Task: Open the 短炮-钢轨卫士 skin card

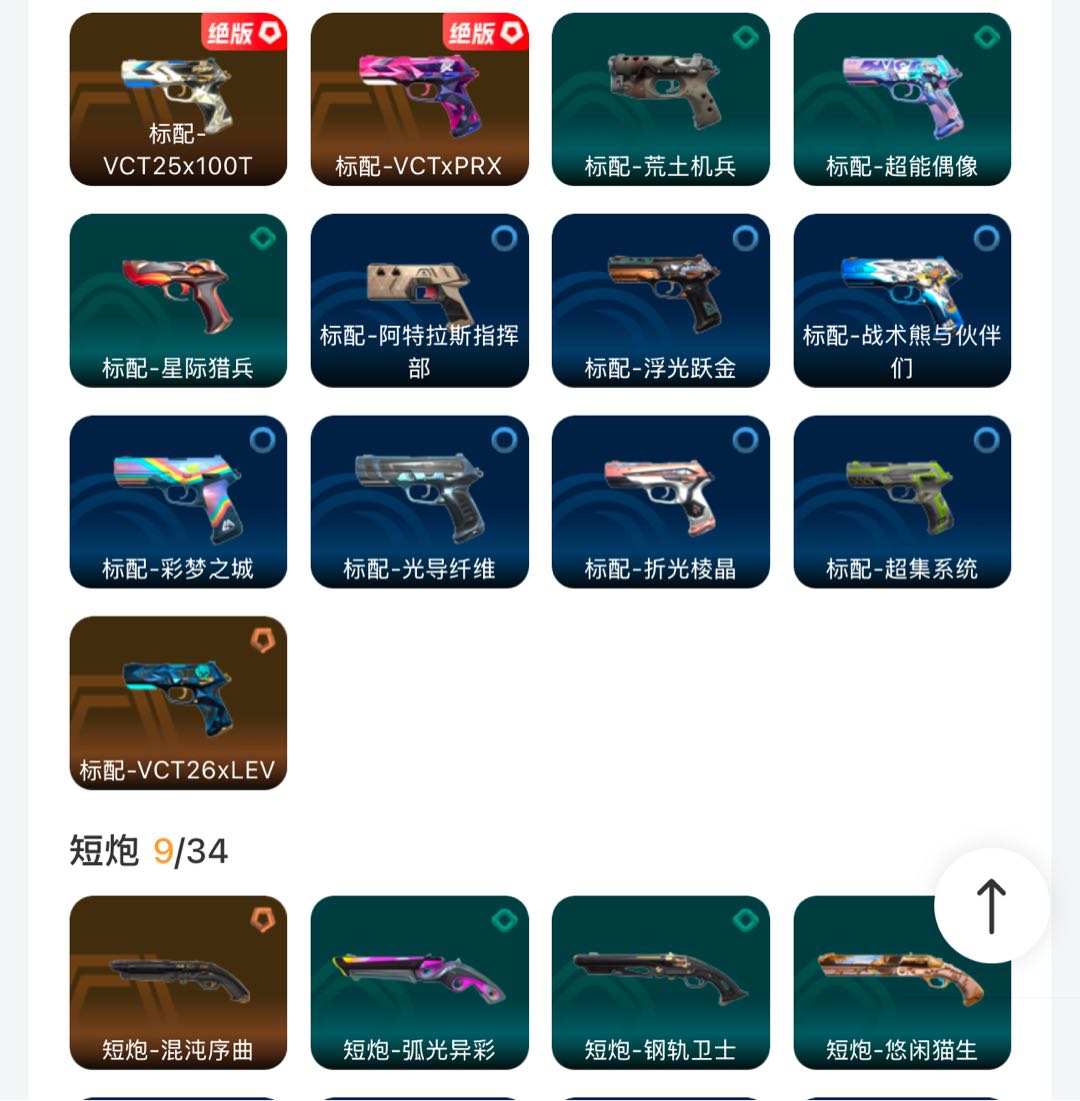Action: (660, 982)
